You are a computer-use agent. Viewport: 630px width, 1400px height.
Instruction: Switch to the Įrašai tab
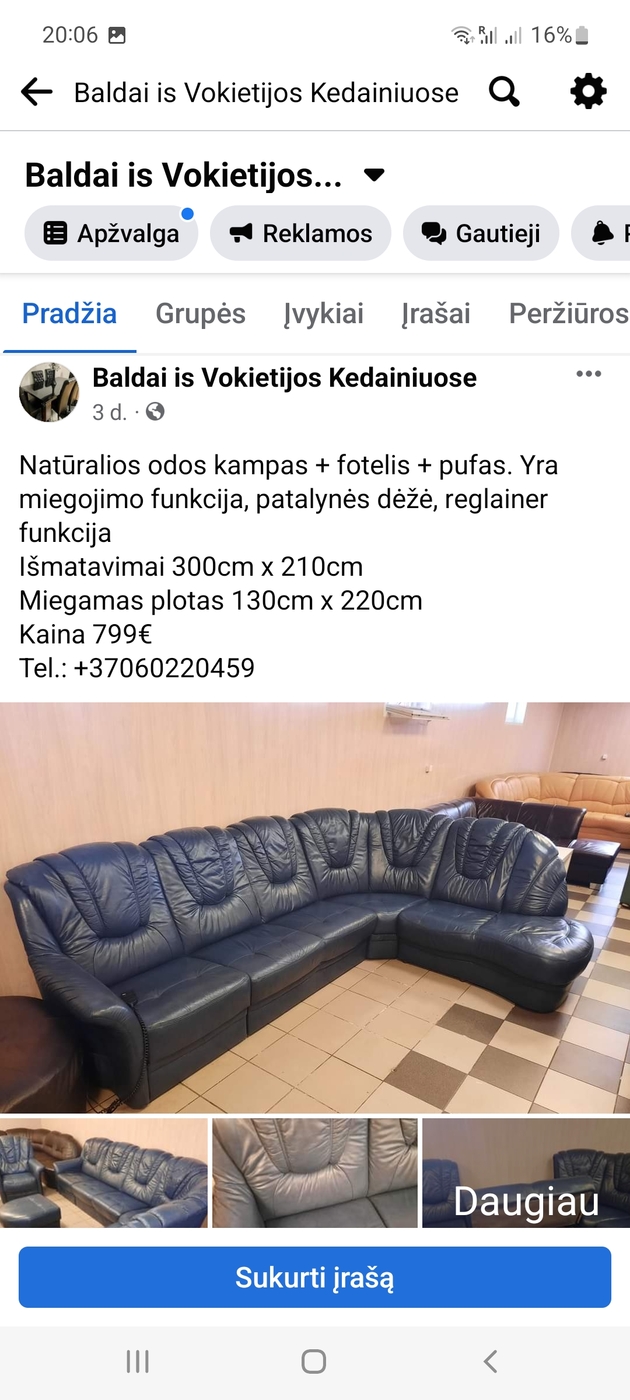coord(436,314)
